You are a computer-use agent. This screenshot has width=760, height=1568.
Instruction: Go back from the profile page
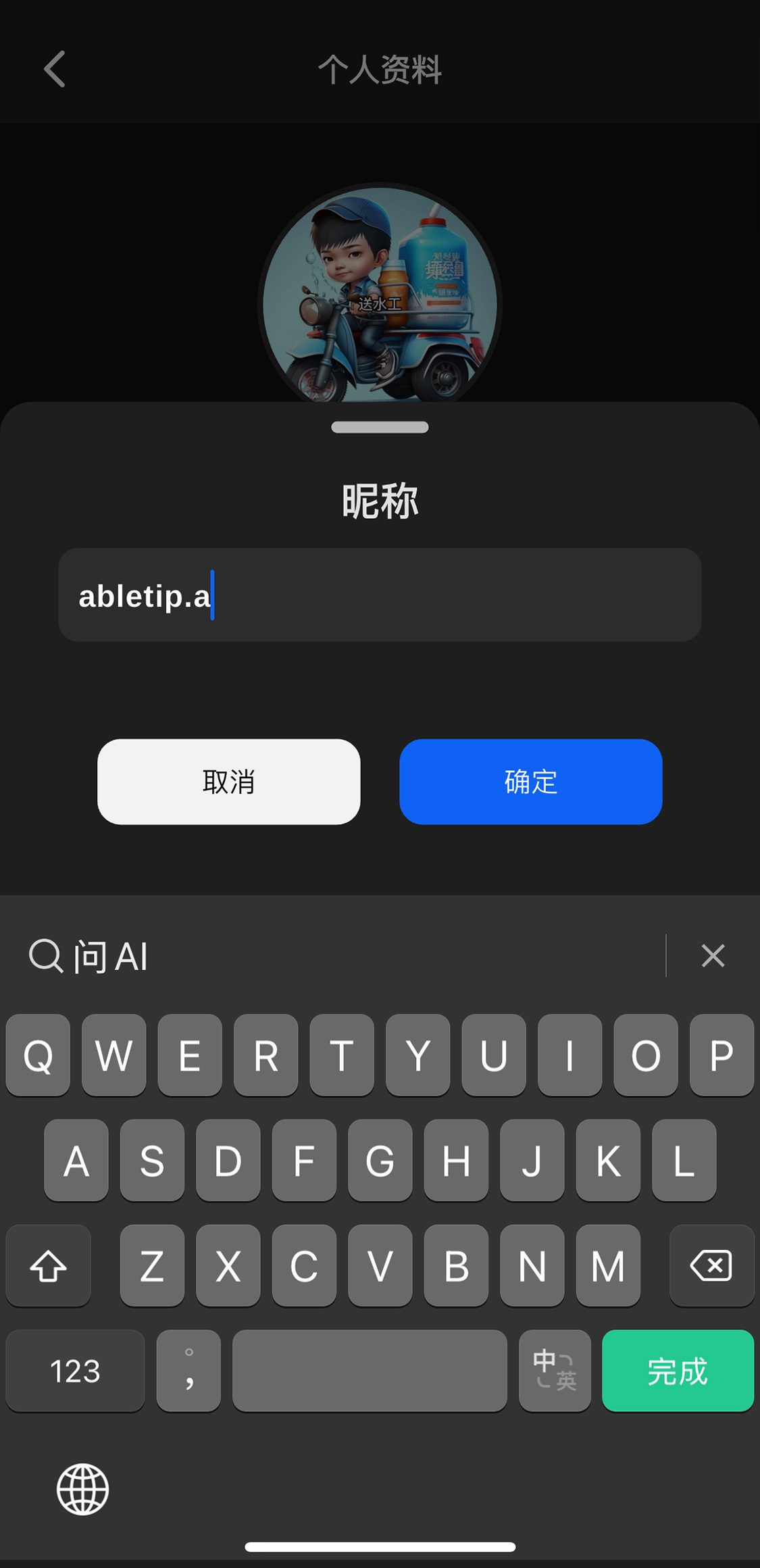point(55,69)
